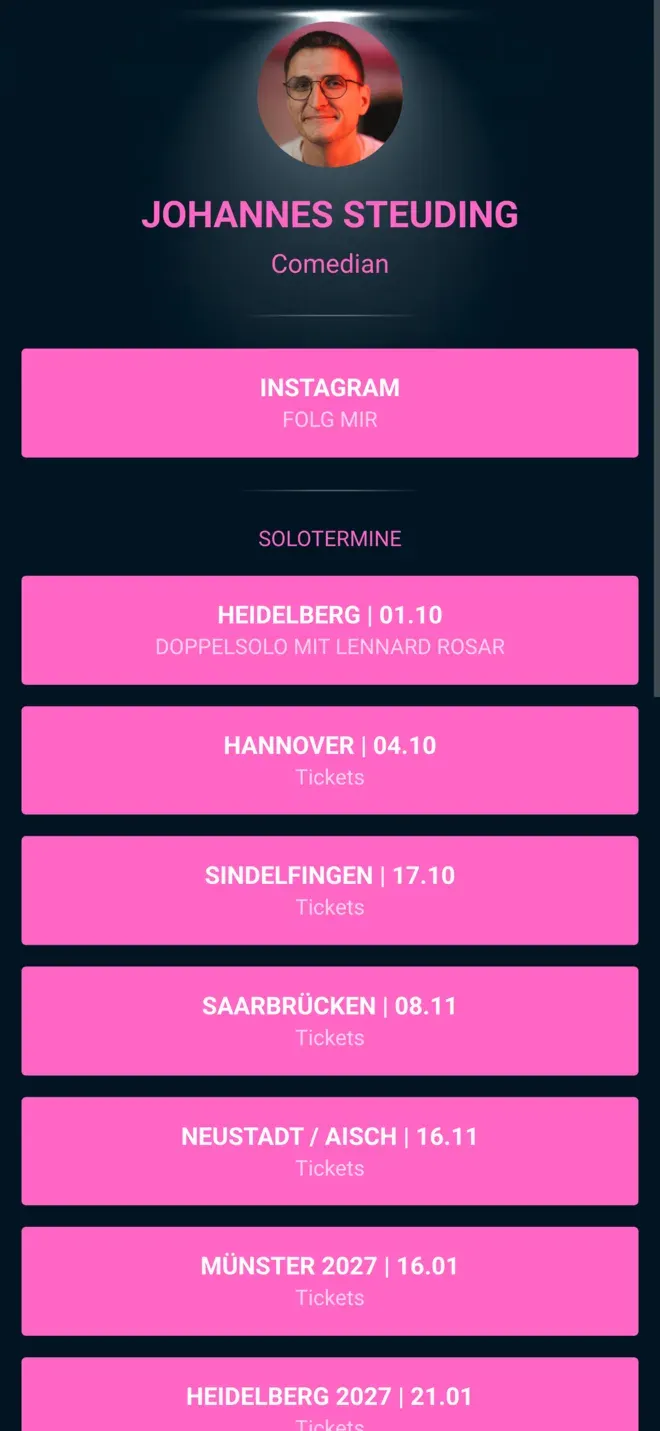
Task: Open Heidelberg 01.10 Doppelsolo with Lennard Rosar
Action: (x=330, y=630)
